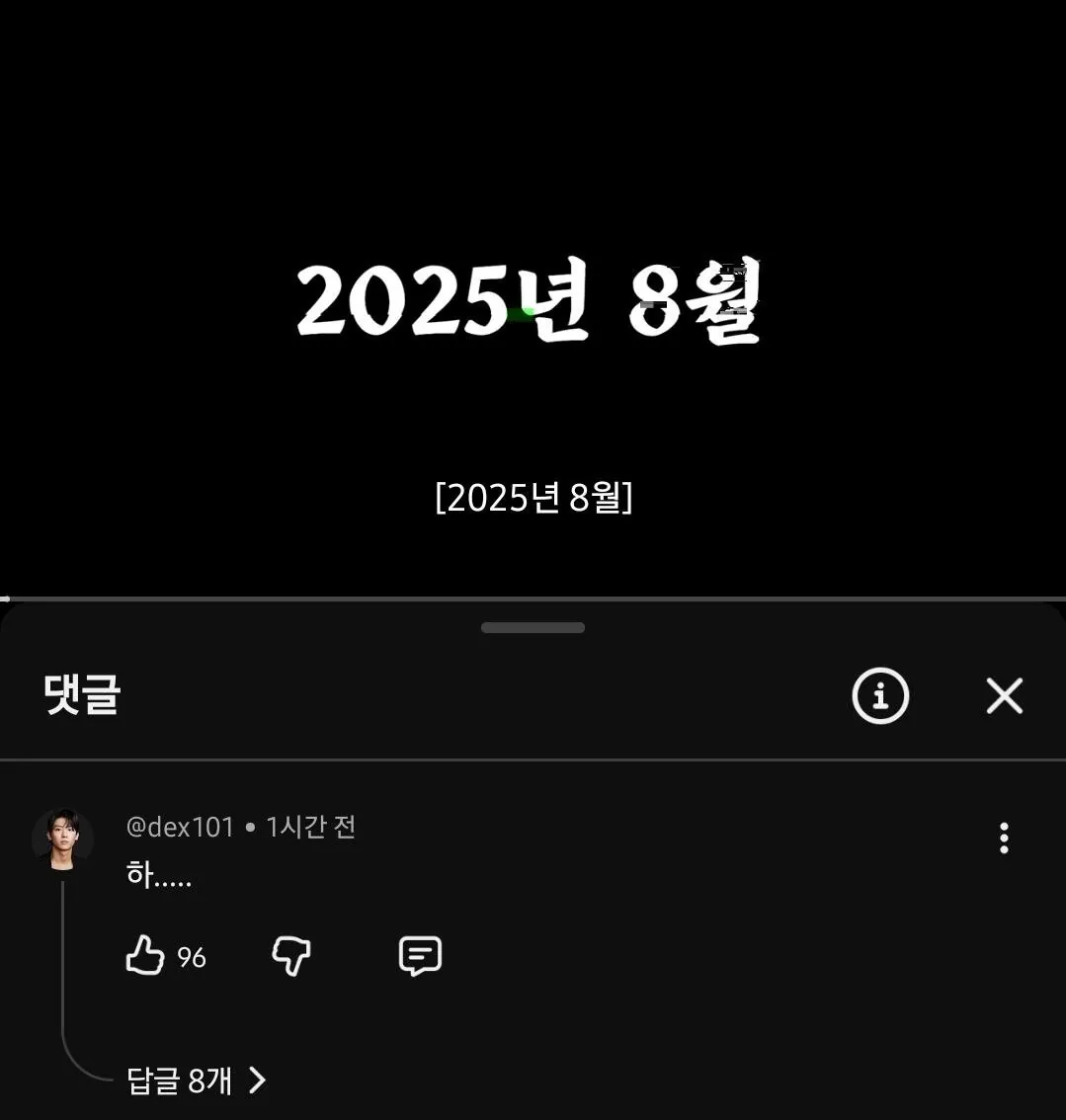Image resolution: width=1066 pixels, height=1120 pixels.
Task: Reply to @dex101's comment
Action: [420, 956]
